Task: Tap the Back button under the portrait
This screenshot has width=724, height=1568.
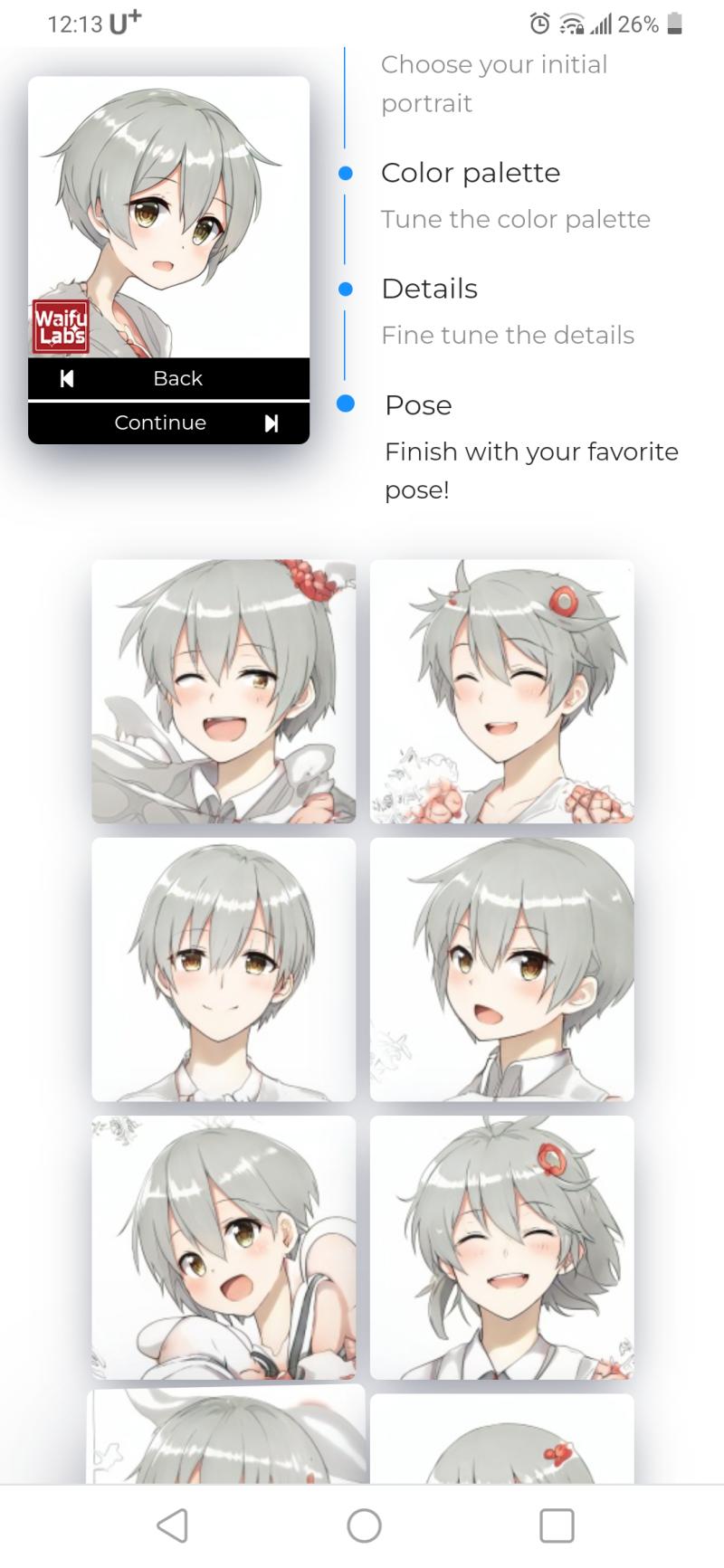Action: [x=168, y=378]
